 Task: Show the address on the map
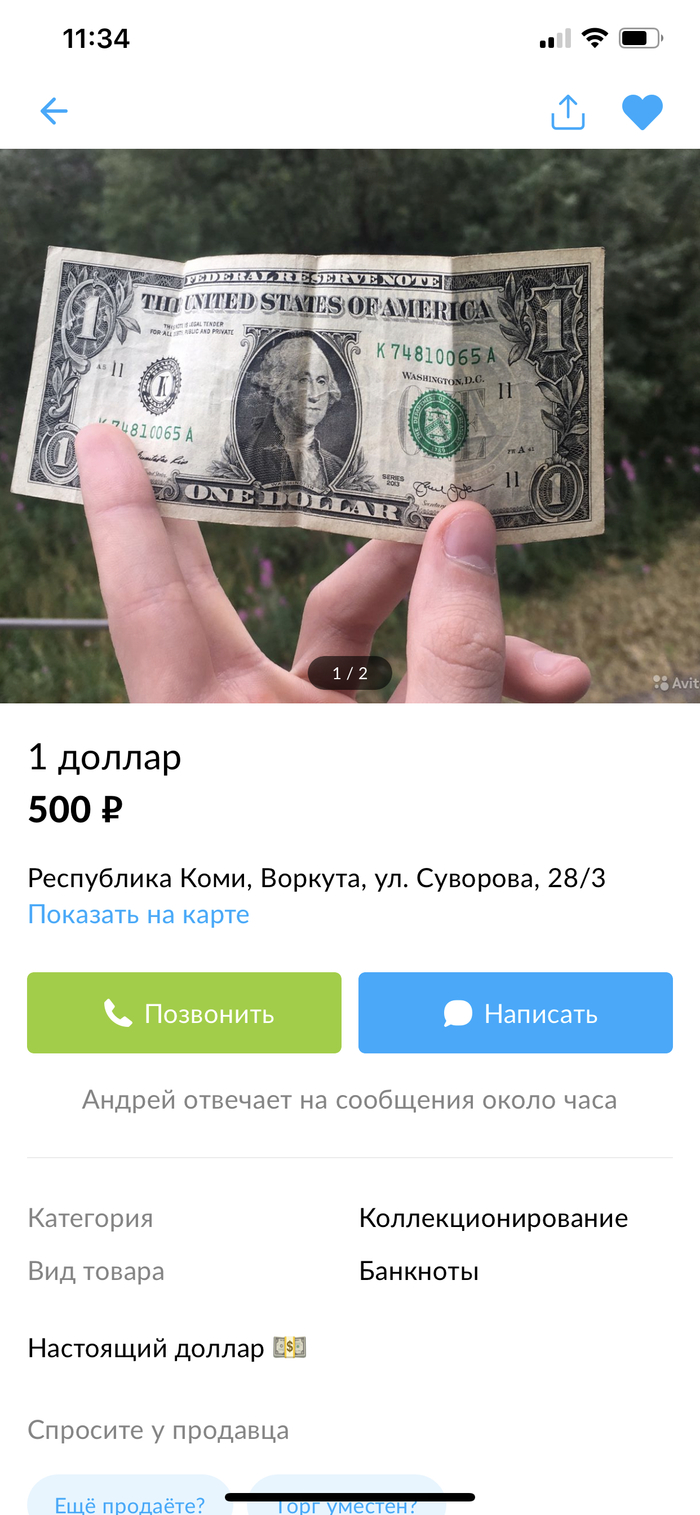click(x=138, y=915)
